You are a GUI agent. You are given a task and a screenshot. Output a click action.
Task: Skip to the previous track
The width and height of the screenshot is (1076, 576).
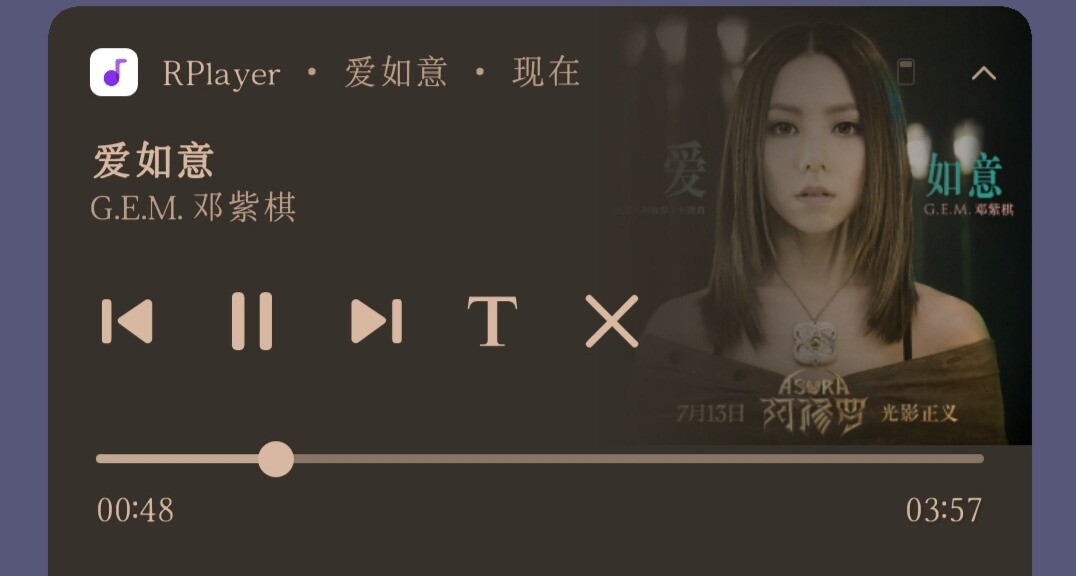coord(128,322)
